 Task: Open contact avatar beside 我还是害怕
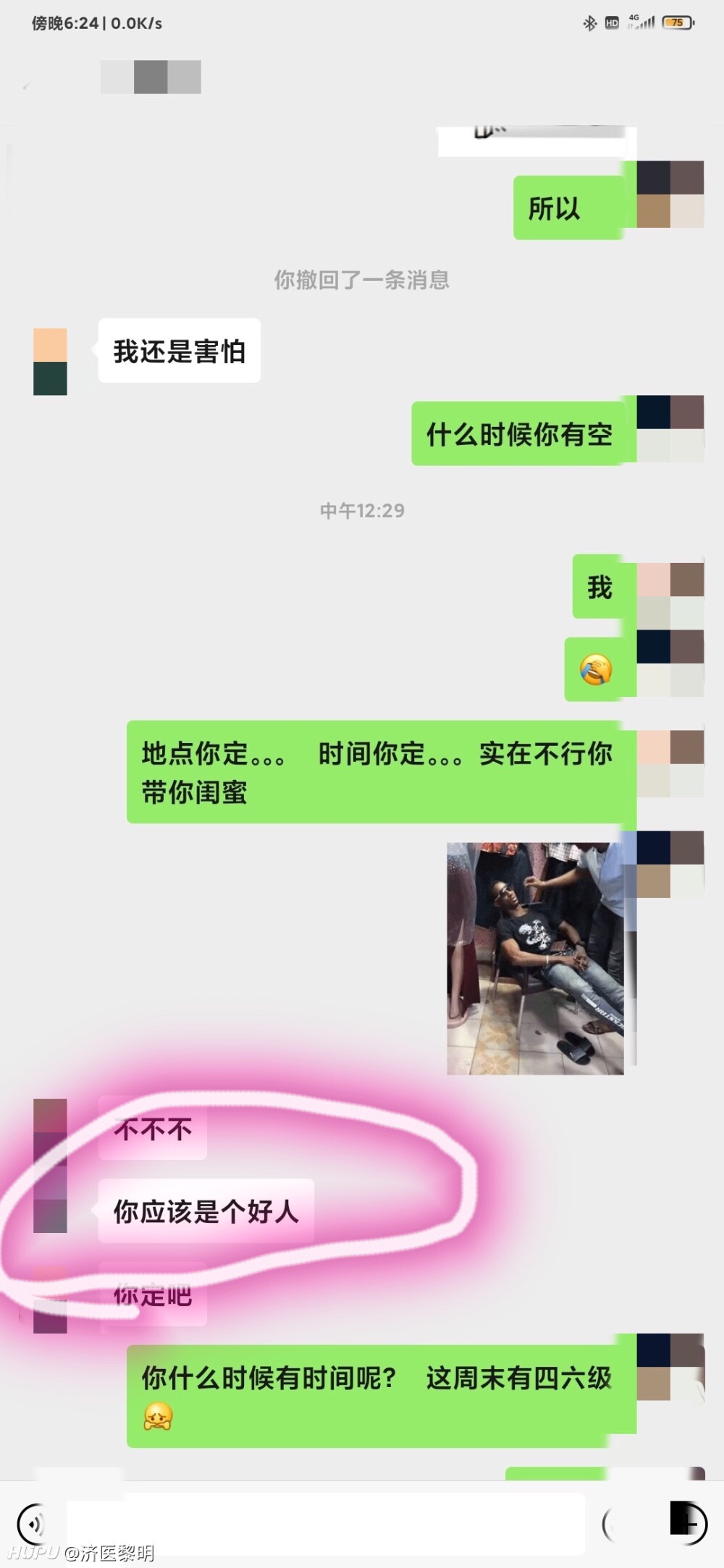click(50, 361)
